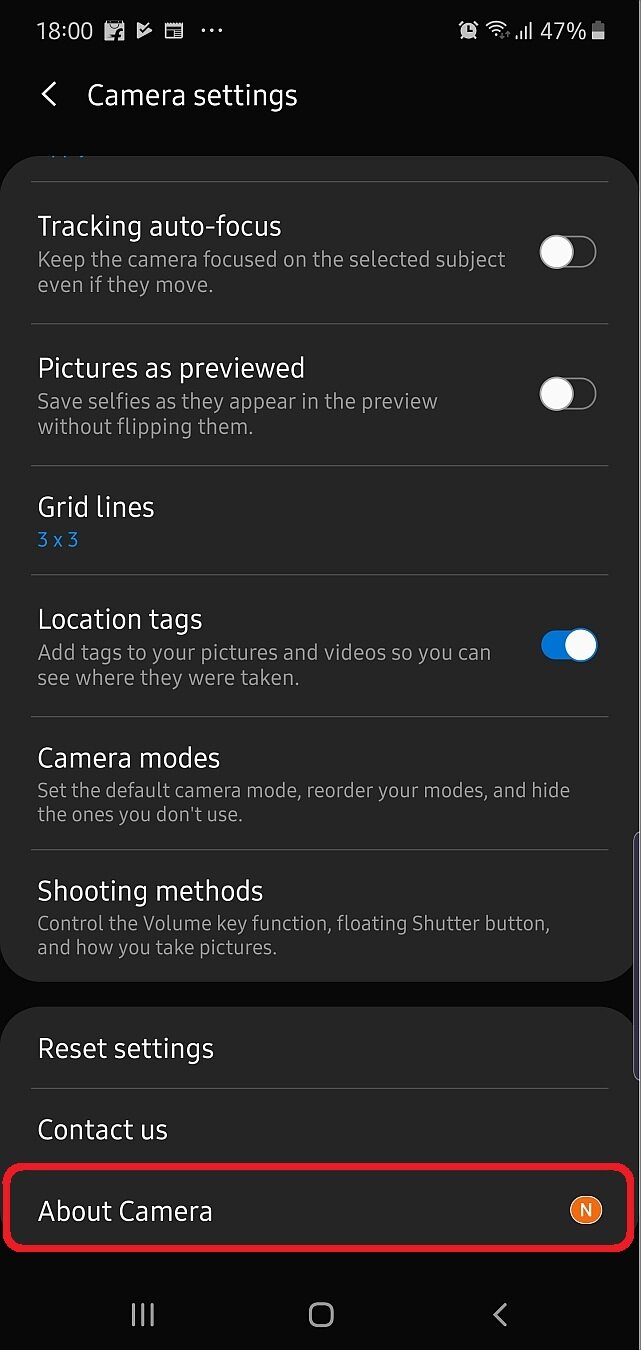
Task: Enable Tracking auto-focus
Action: (567, 253)
